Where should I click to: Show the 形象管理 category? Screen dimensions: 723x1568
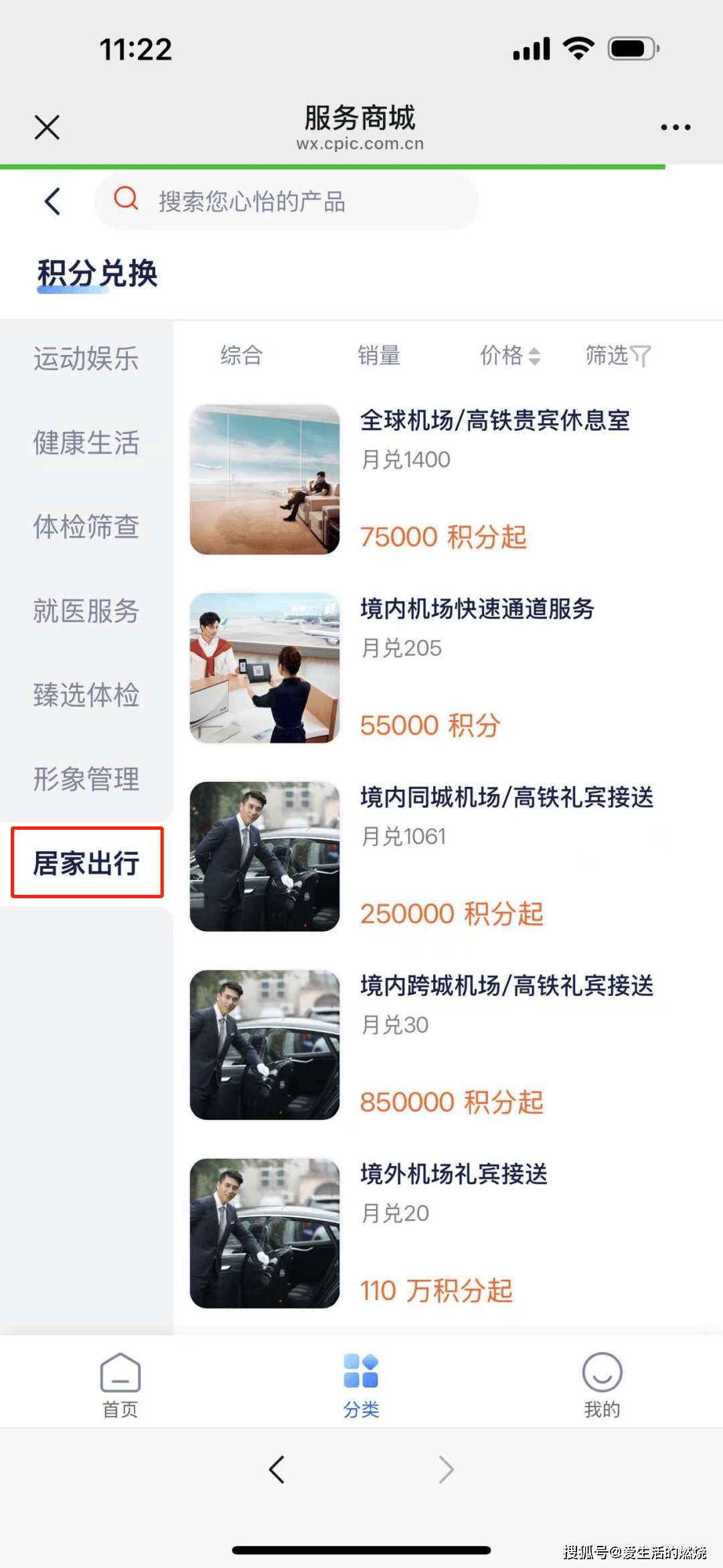(86, 779)
